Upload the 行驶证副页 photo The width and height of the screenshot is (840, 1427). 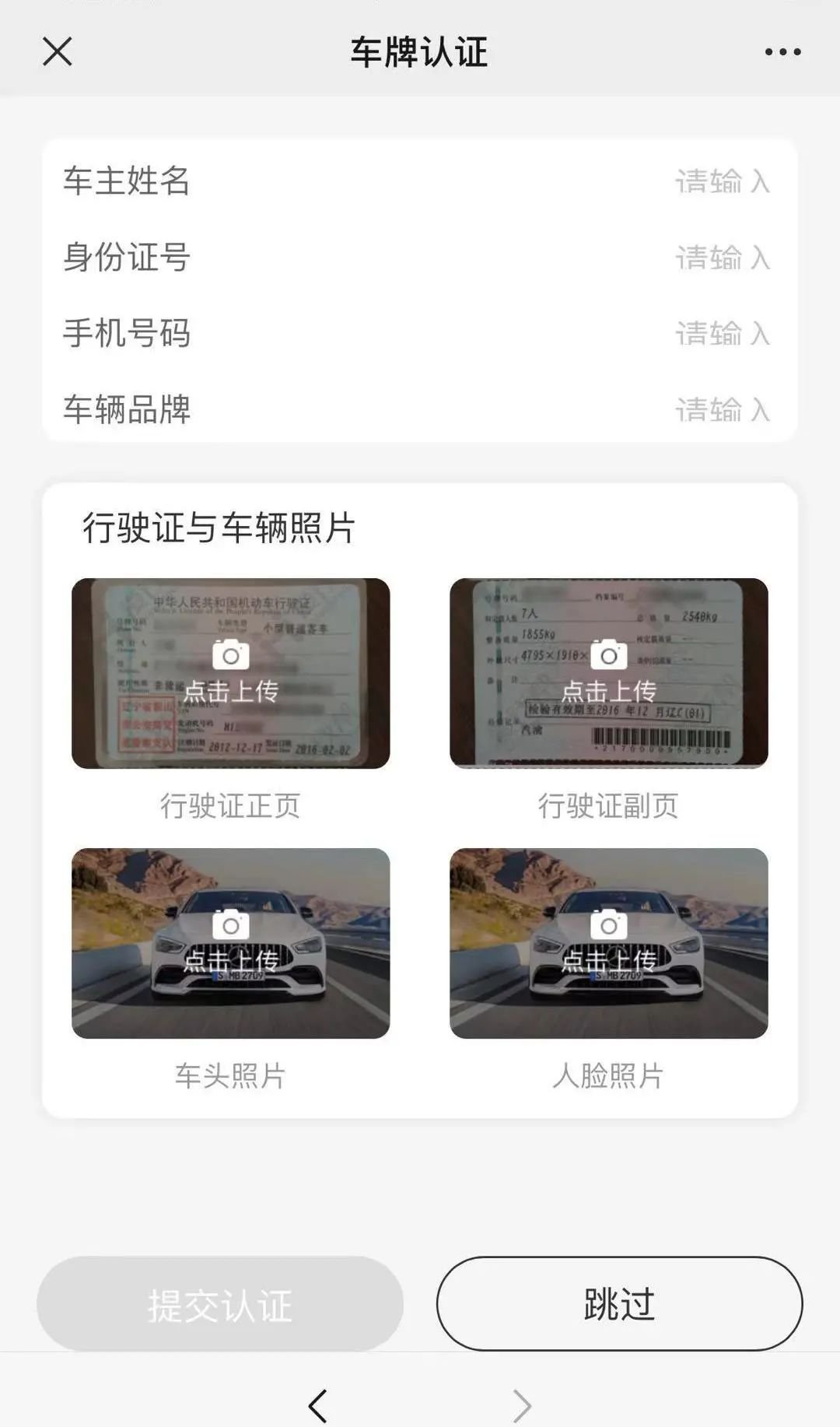click(x=609, y=673)
